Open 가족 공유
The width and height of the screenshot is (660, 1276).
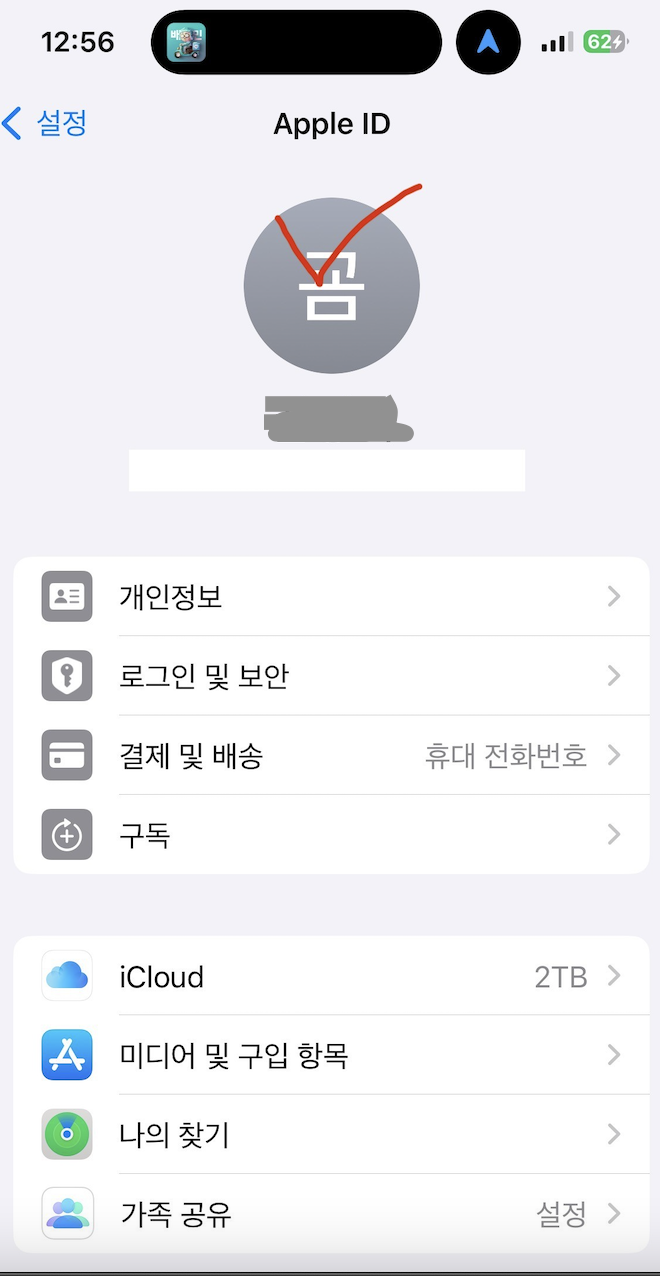click(x=330, y=1214)
